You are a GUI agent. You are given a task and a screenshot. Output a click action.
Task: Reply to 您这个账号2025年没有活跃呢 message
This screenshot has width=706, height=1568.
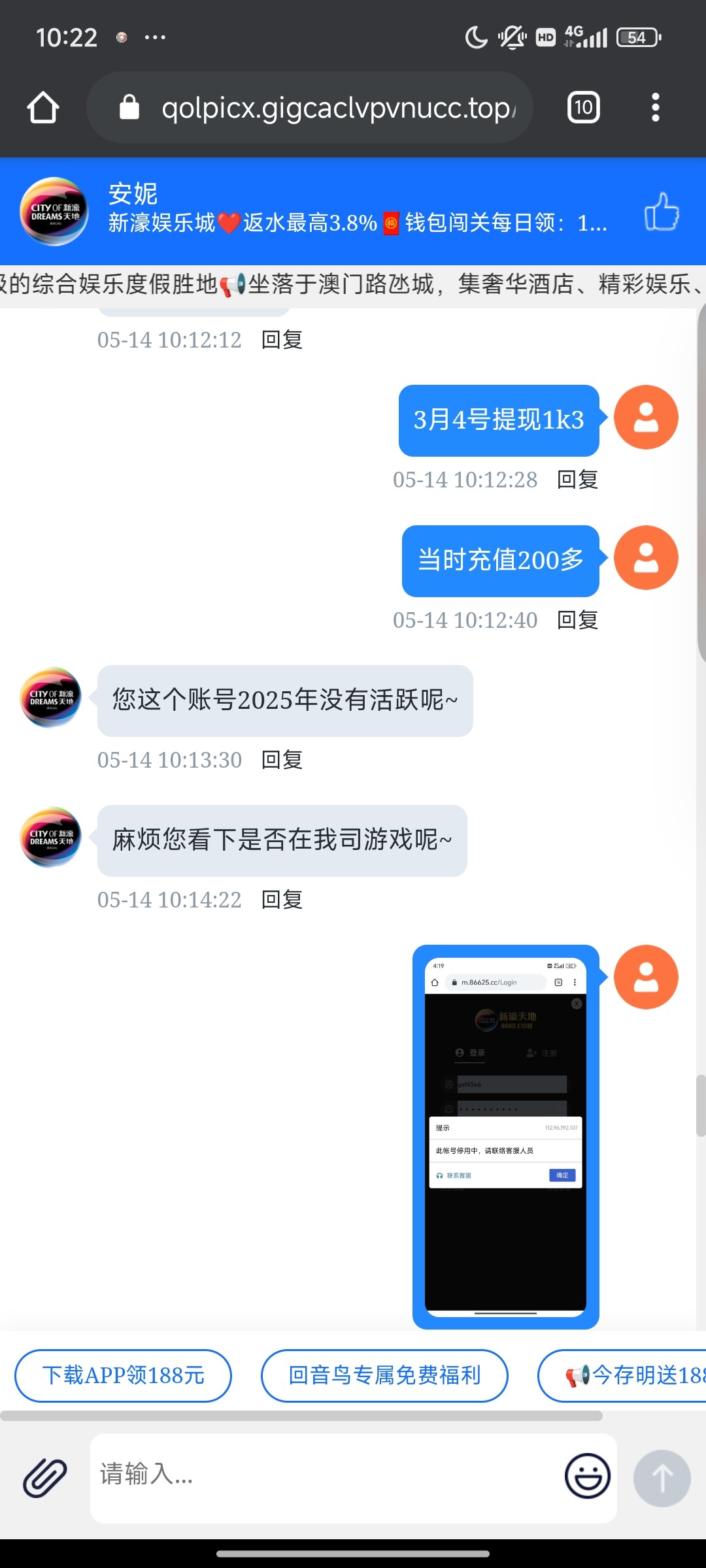(x=282, y=760)
